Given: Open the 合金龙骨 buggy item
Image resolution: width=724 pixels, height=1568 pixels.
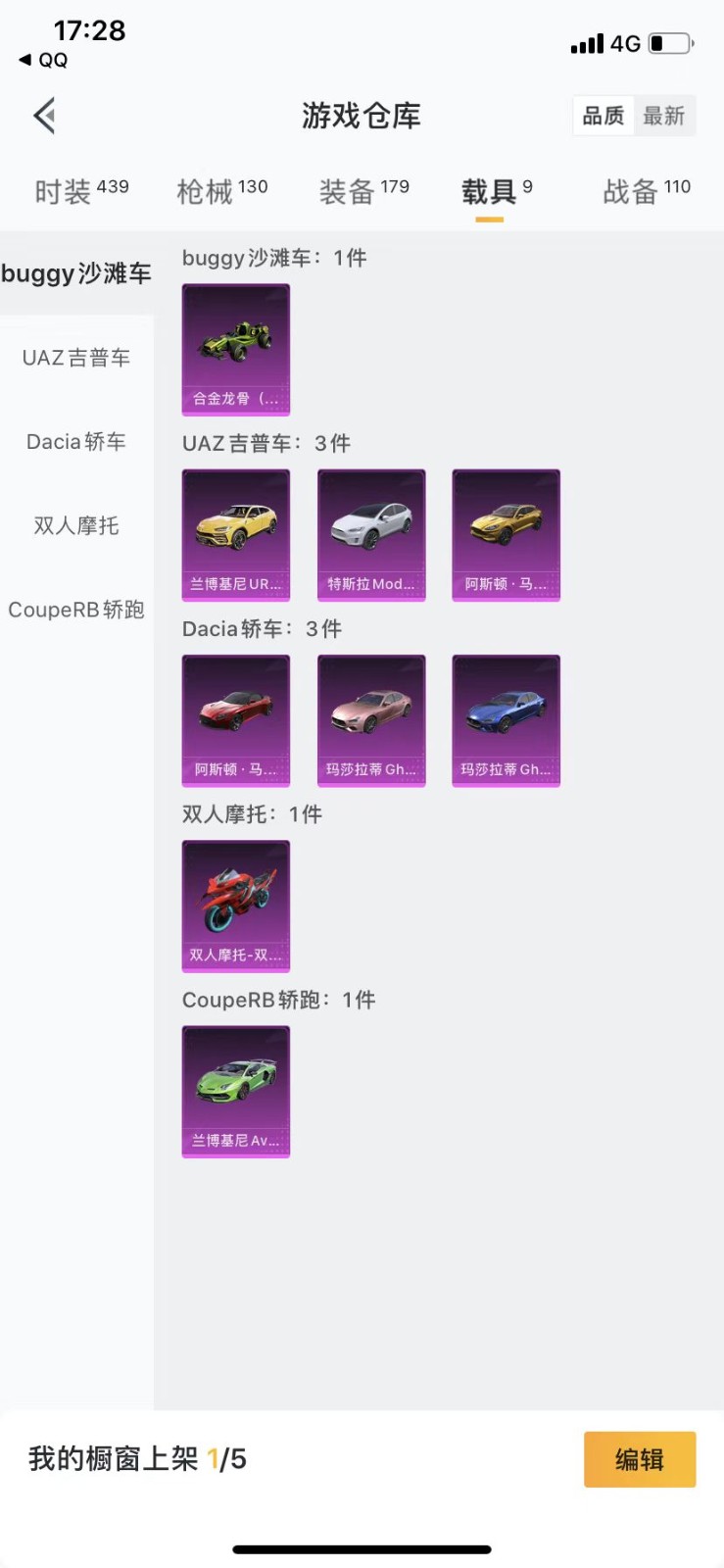Looking at the screenshot, I should coord(236,349).
